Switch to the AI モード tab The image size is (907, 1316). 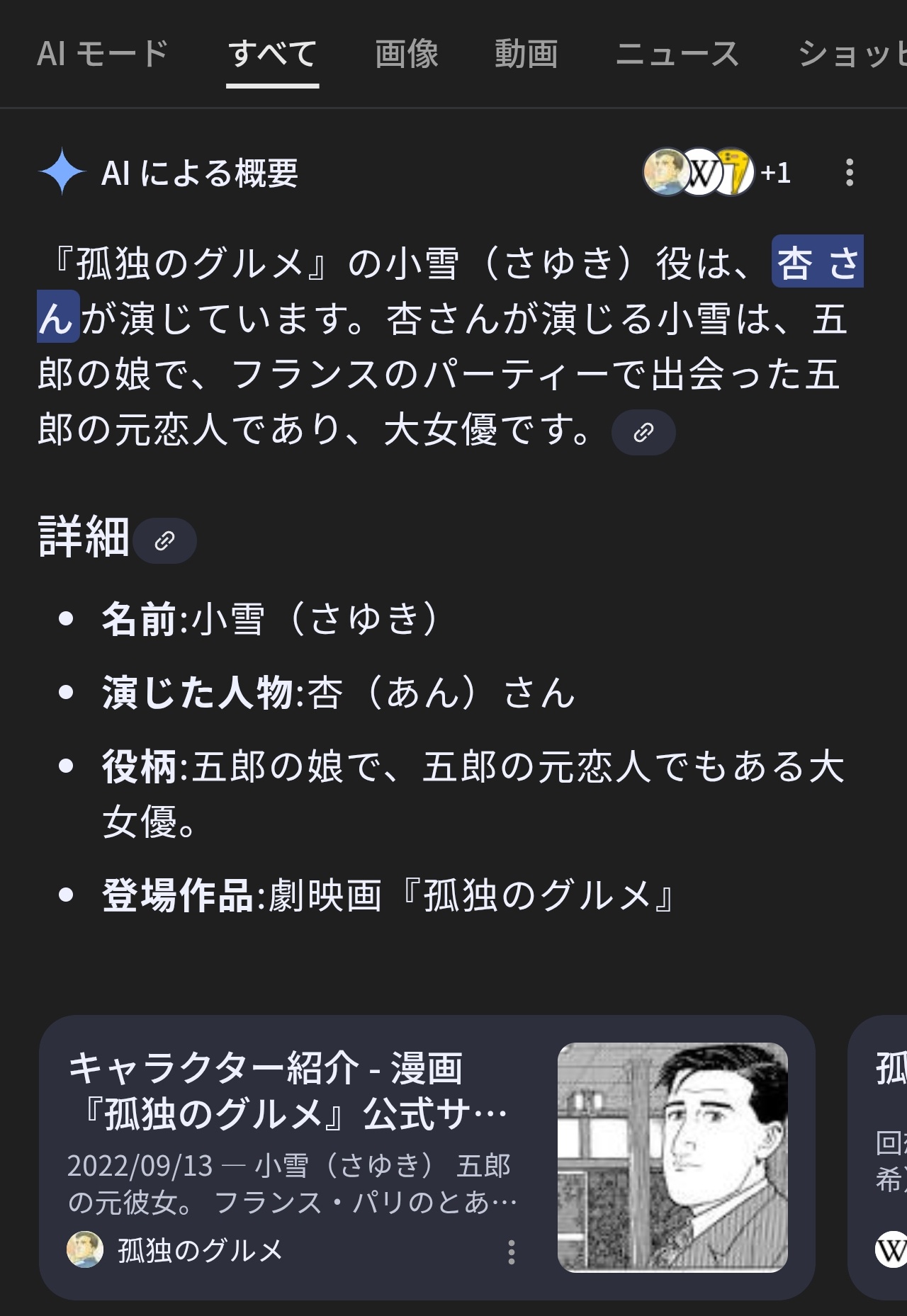(102, 54)
